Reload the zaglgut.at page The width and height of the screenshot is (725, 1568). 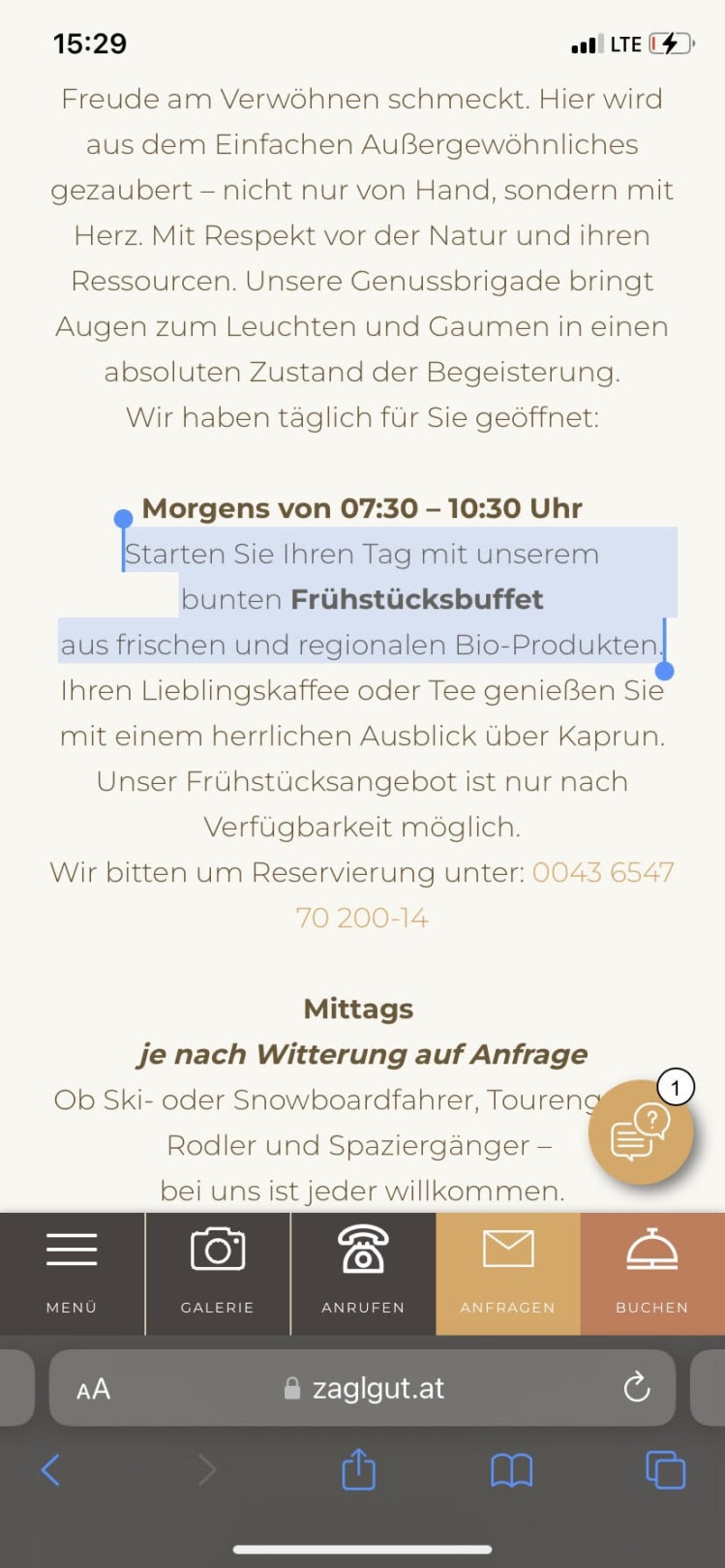tap(636, 1388)
